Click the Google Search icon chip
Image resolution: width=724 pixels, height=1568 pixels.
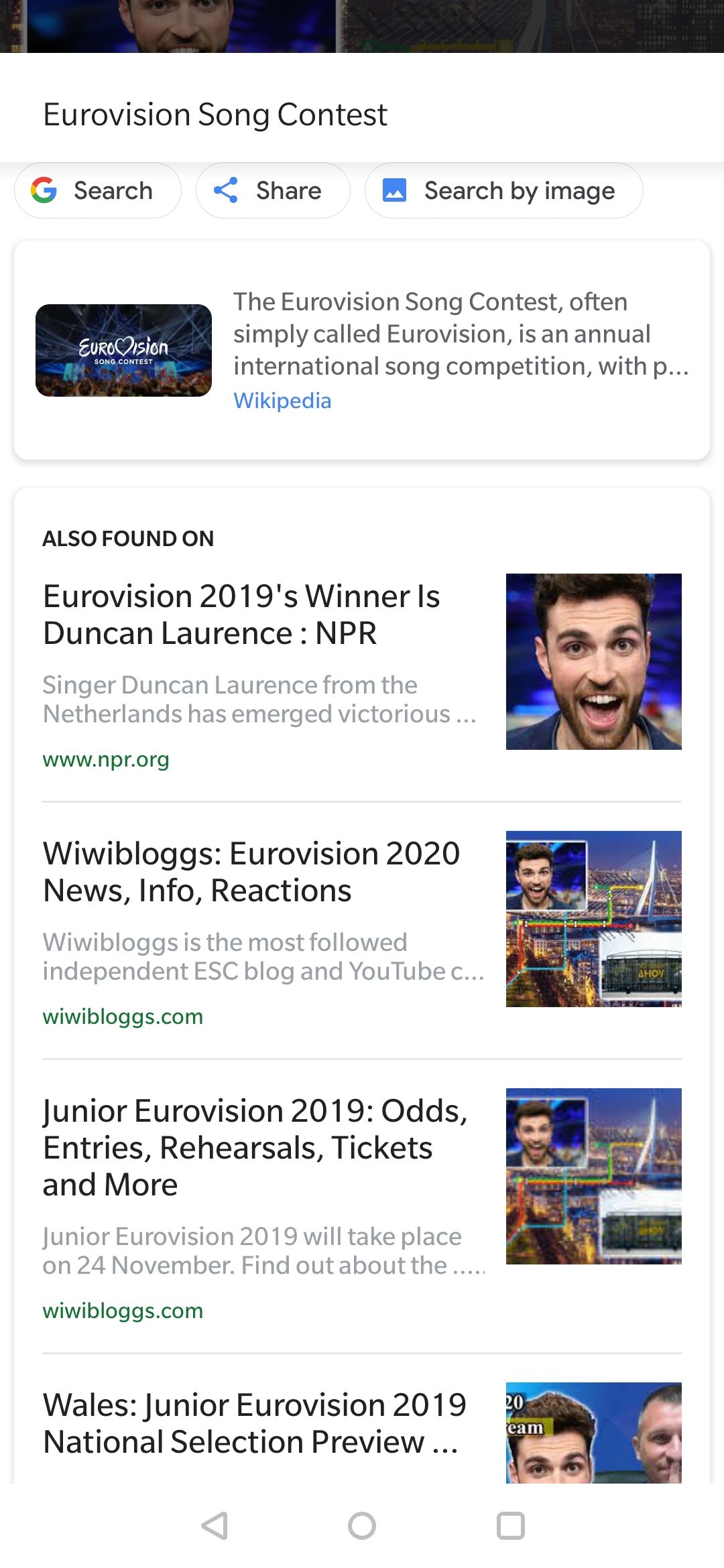(x=97, y=190)
